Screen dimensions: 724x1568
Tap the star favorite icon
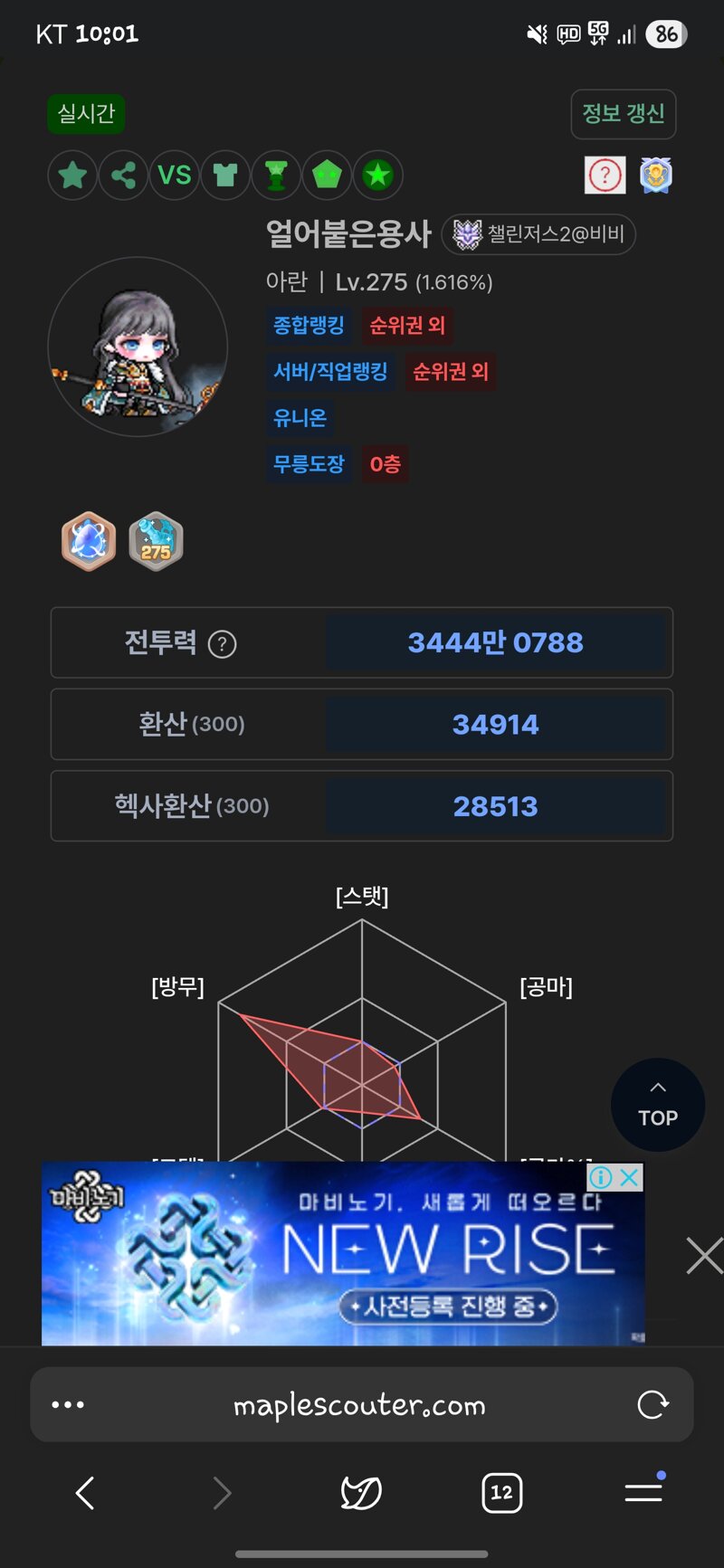(x=72, y=175)
